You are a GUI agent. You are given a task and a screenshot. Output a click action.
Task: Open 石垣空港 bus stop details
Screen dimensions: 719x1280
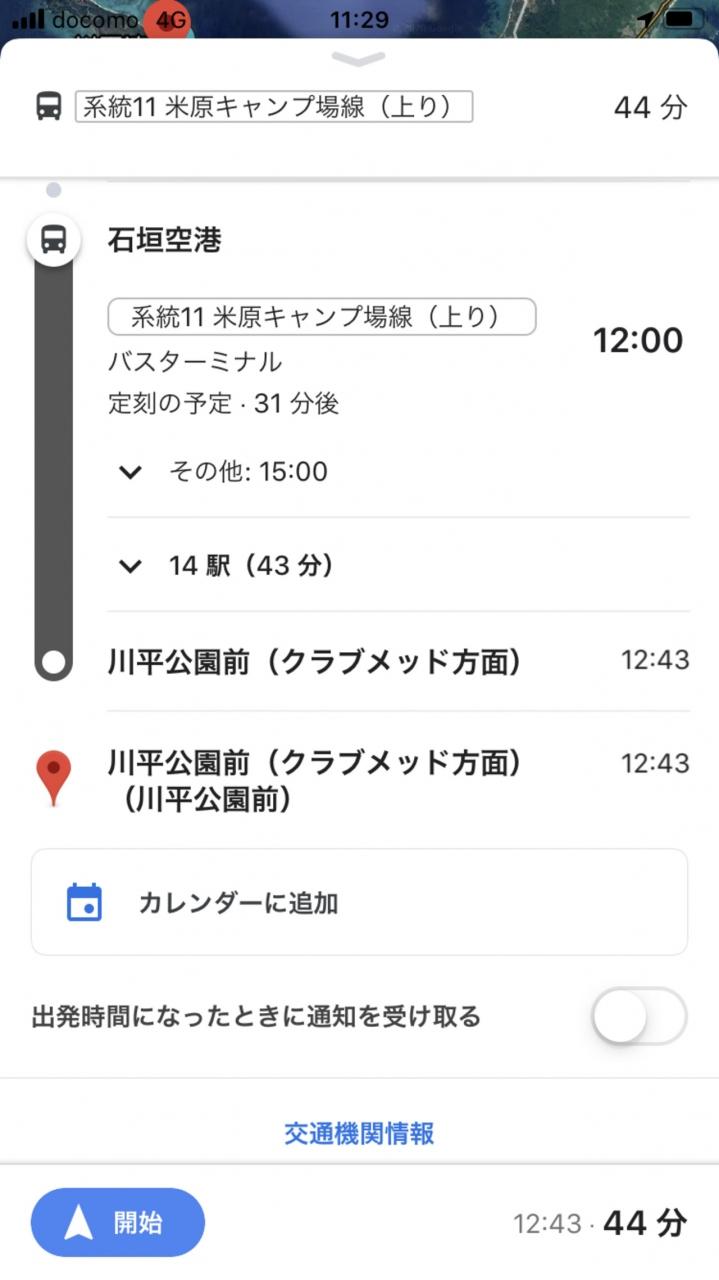164,240
